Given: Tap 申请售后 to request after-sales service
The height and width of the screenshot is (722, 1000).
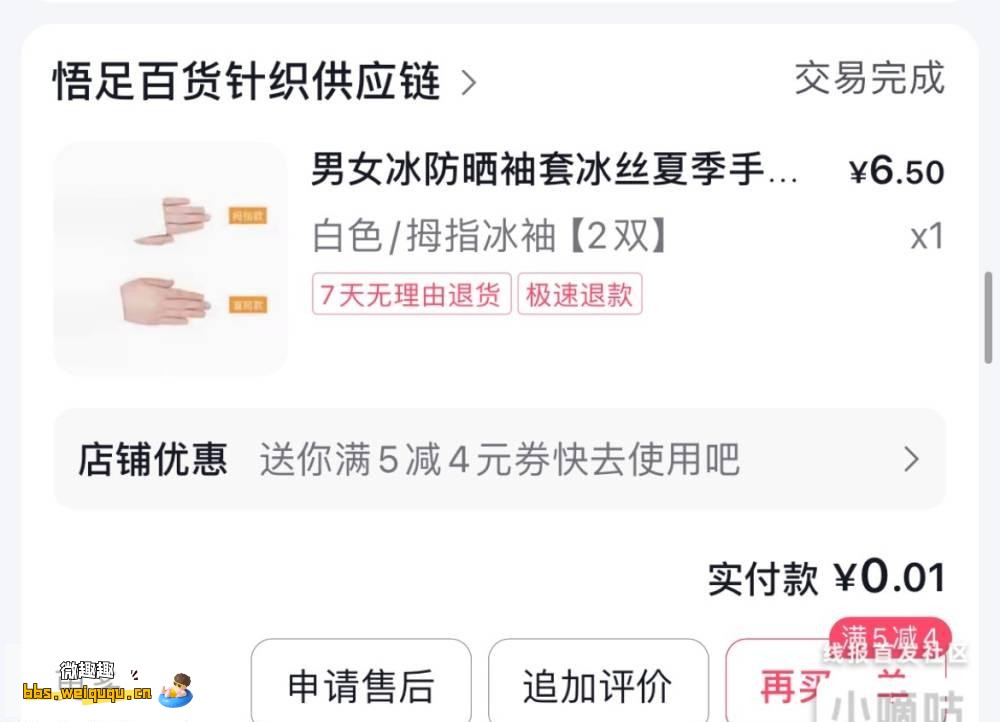Looking at the screenshot, I should (x=360, y=685).
